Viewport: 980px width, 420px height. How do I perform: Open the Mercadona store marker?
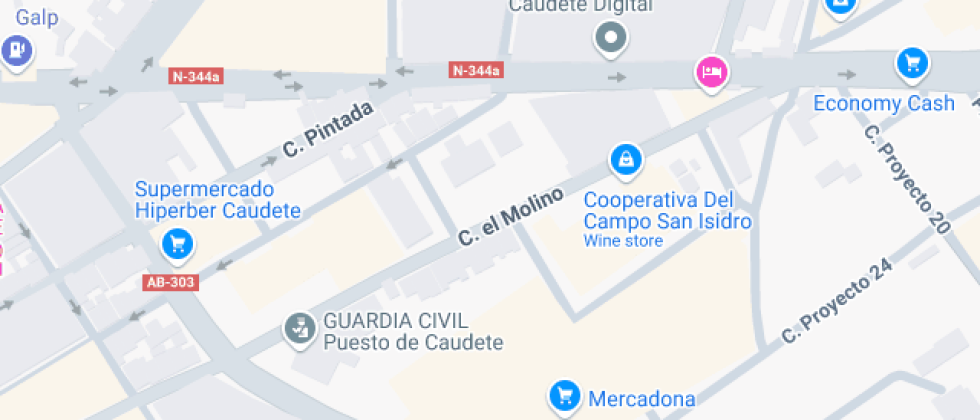tap(565, 394)
